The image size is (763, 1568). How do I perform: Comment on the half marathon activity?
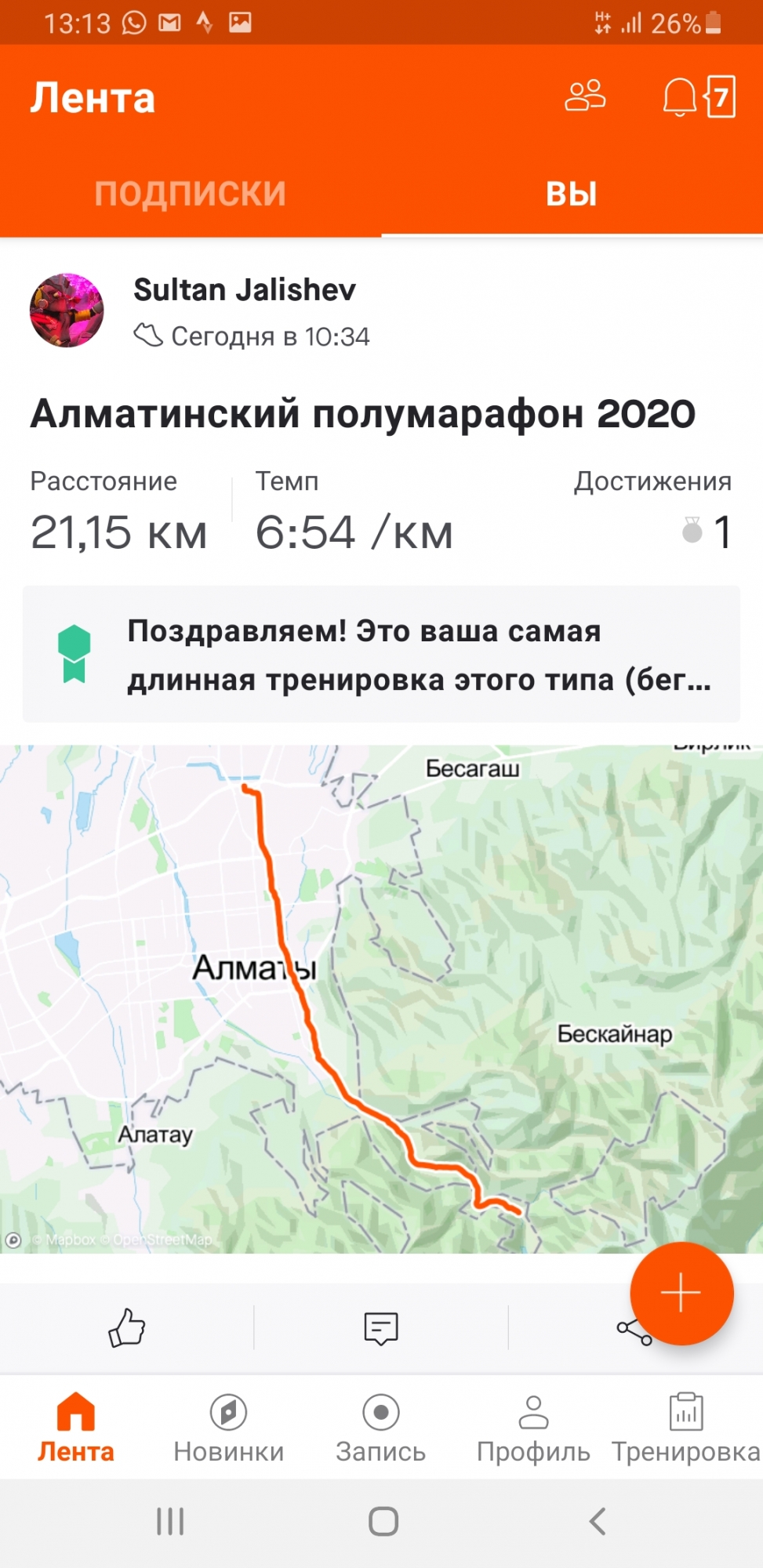(x=381, y=1328)
